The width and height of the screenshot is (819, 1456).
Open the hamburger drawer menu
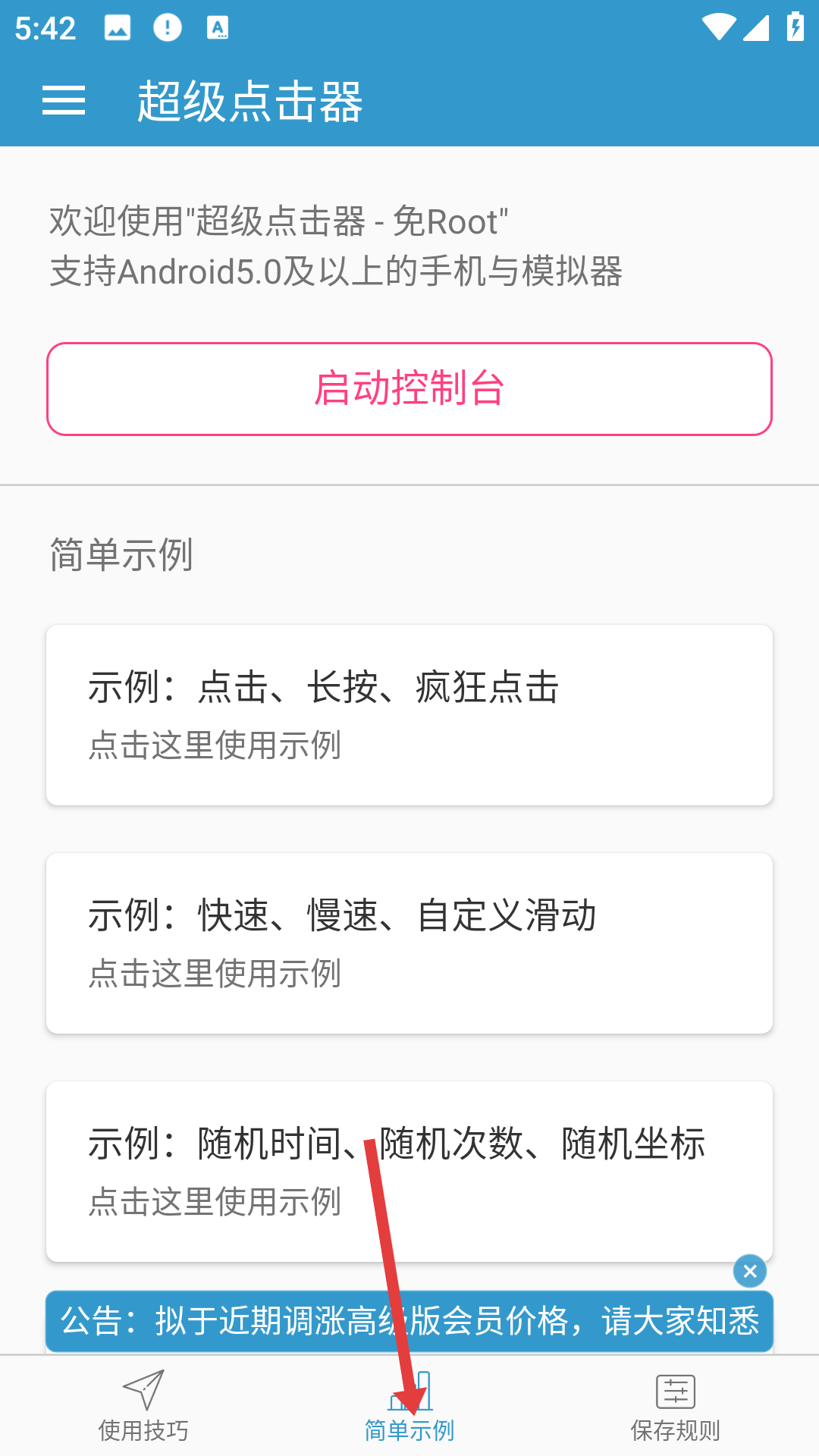tap(64, 101)
